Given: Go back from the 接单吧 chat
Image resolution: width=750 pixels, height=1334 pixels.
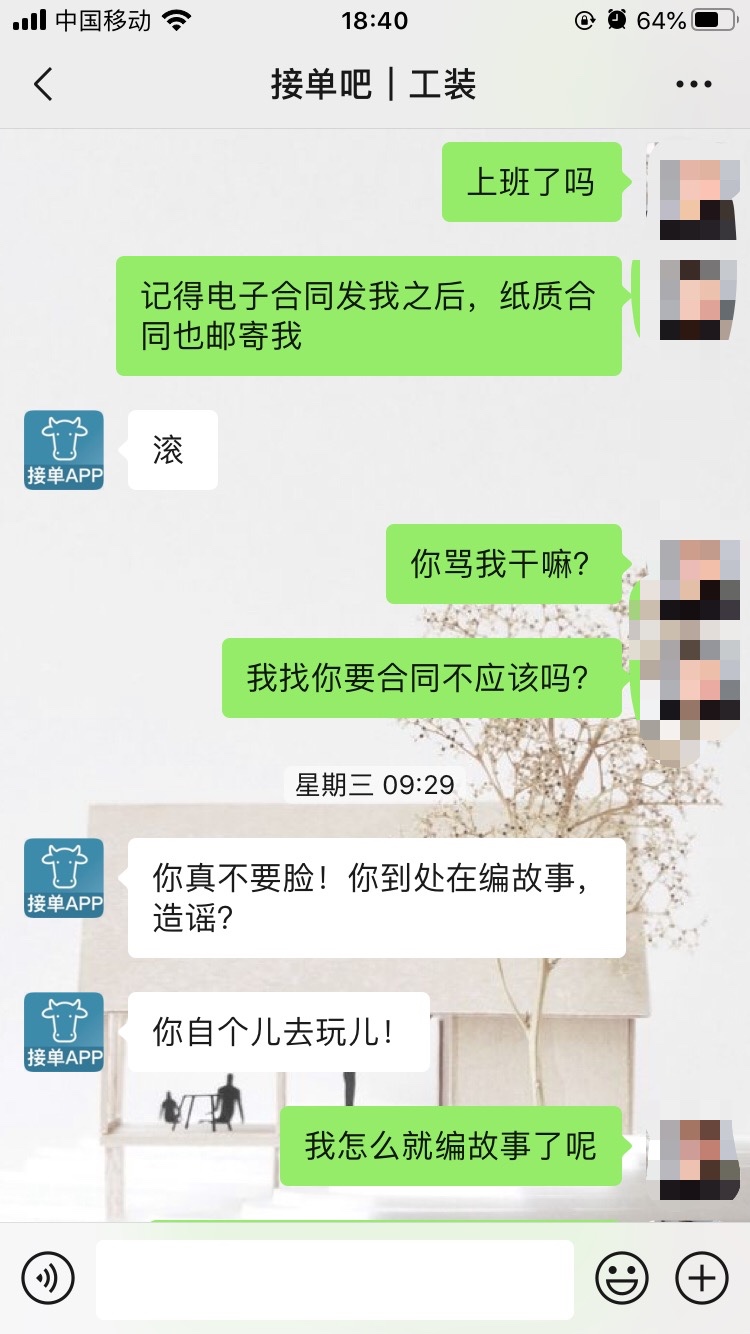Looking at the screenshot, I should tap(43, 85).
